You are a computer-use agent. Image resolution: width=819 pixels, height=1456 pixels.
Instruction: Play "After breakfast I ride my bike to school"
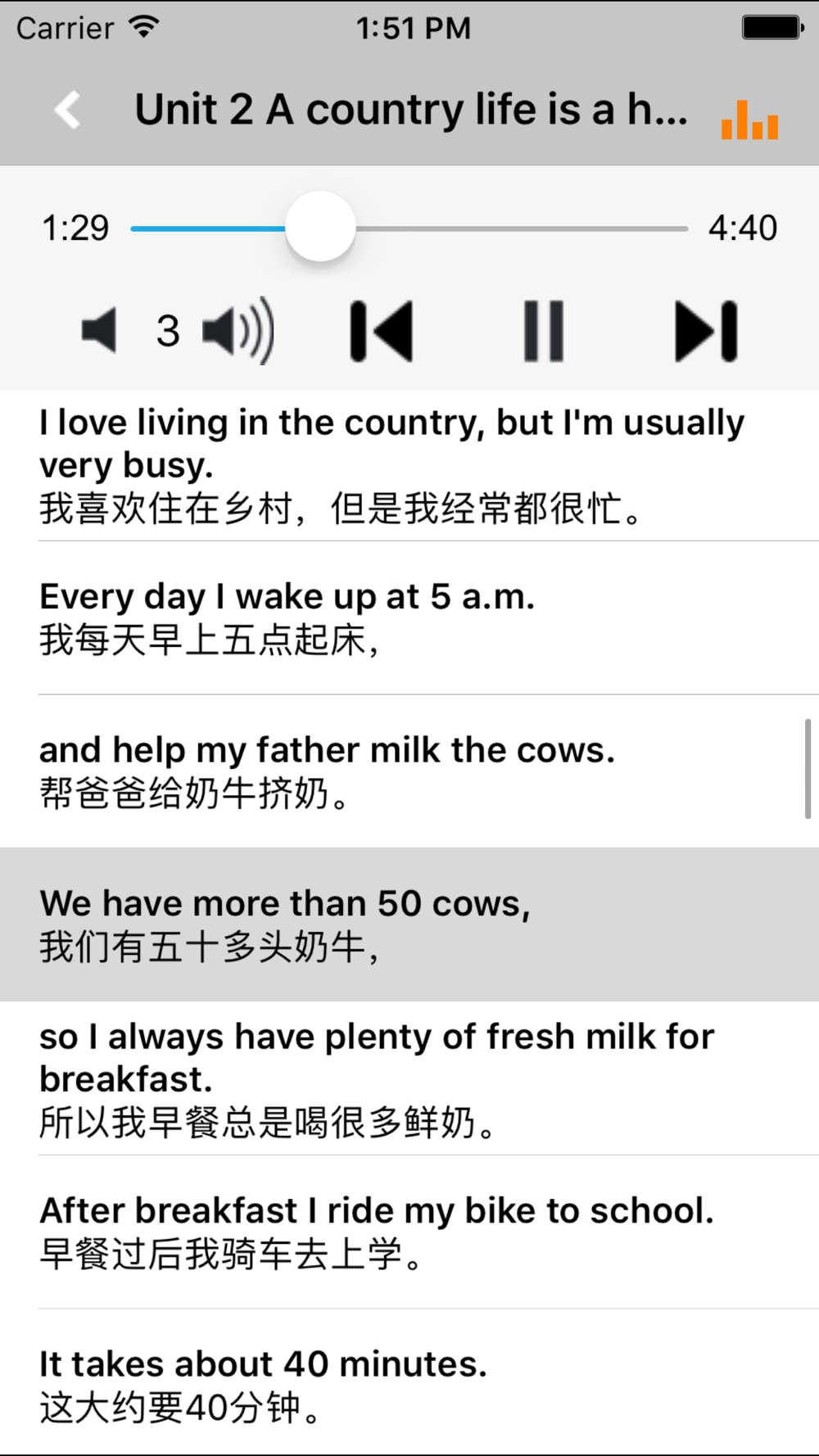[x=409, y=1232]
